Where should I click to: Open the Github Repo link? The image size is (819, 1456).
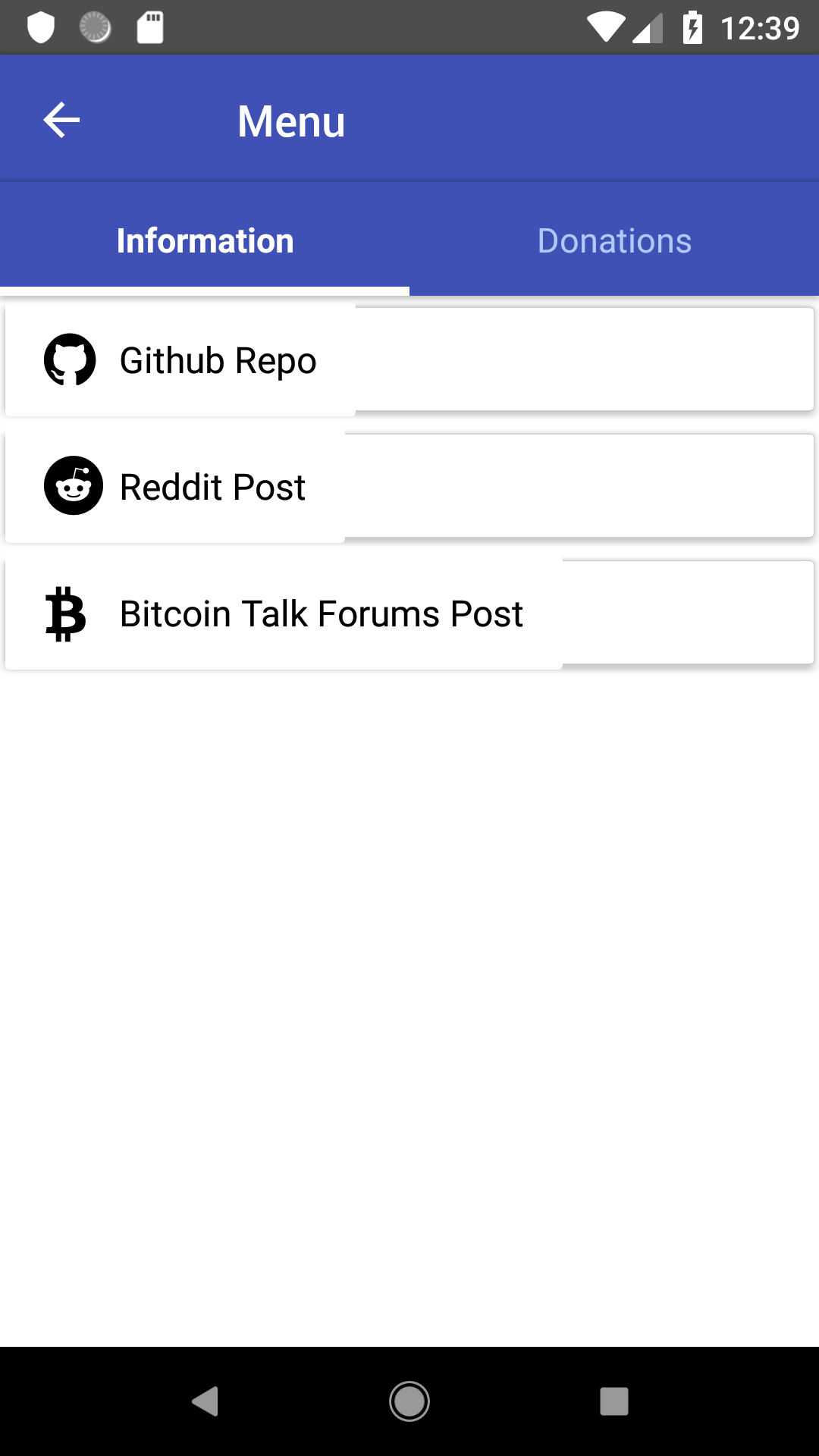217,360
